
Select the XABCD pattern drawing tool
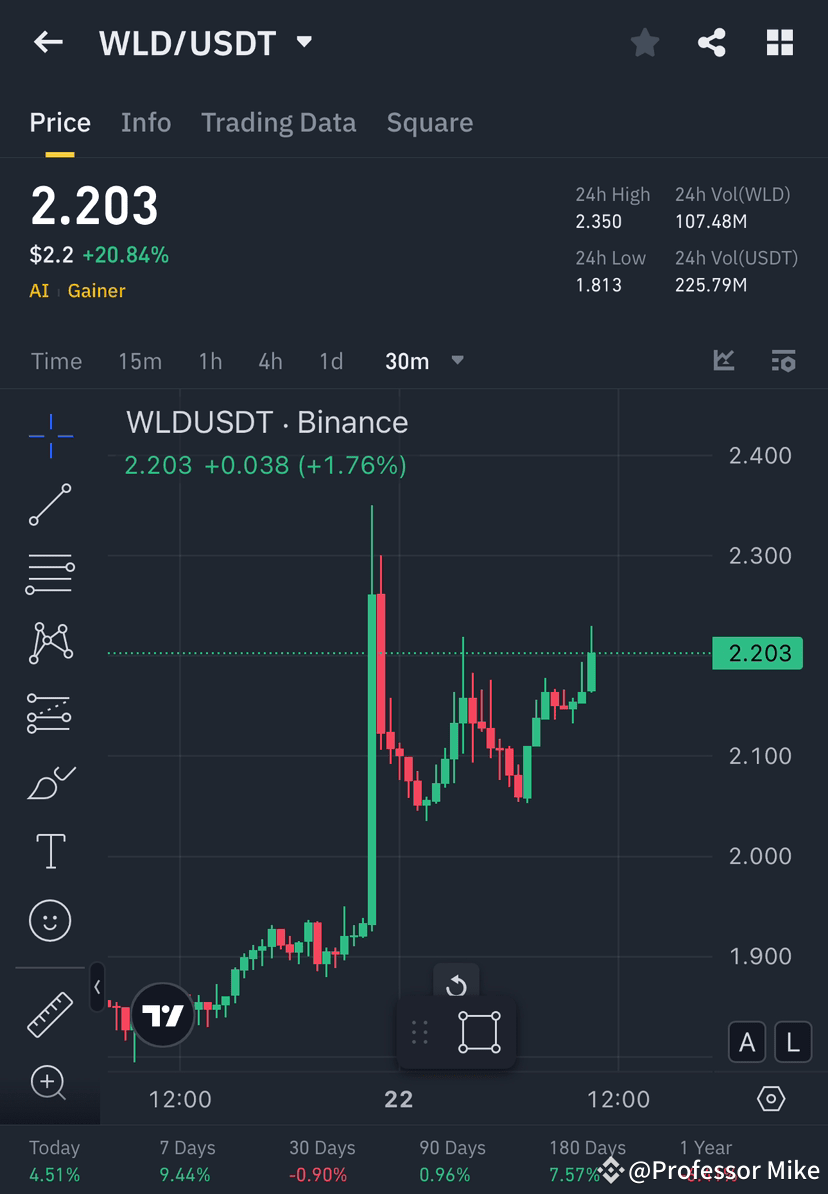(x=50, y=643)
